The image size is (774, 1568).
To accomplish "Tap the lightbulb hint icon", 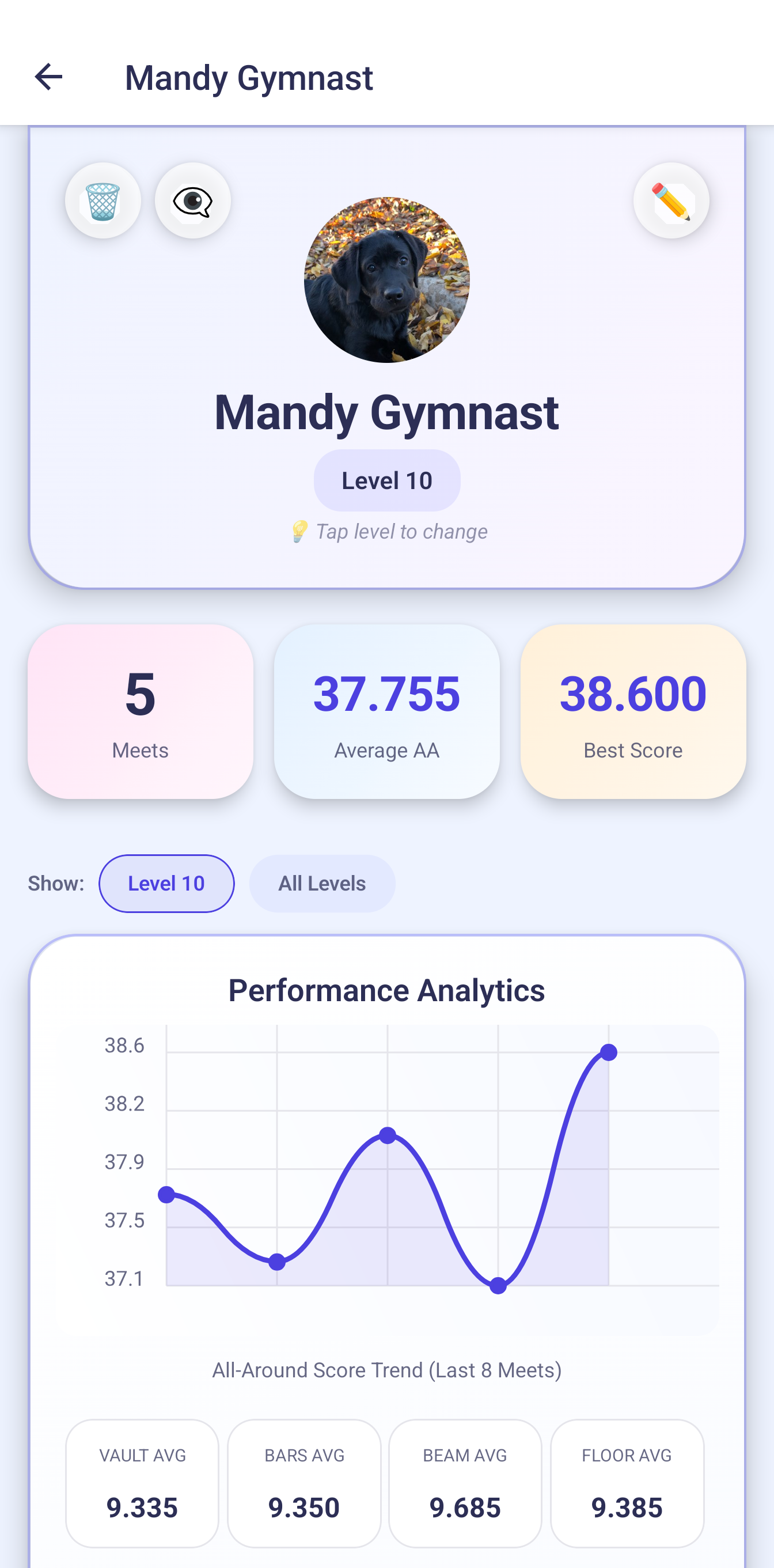I will tap(299, 531).
